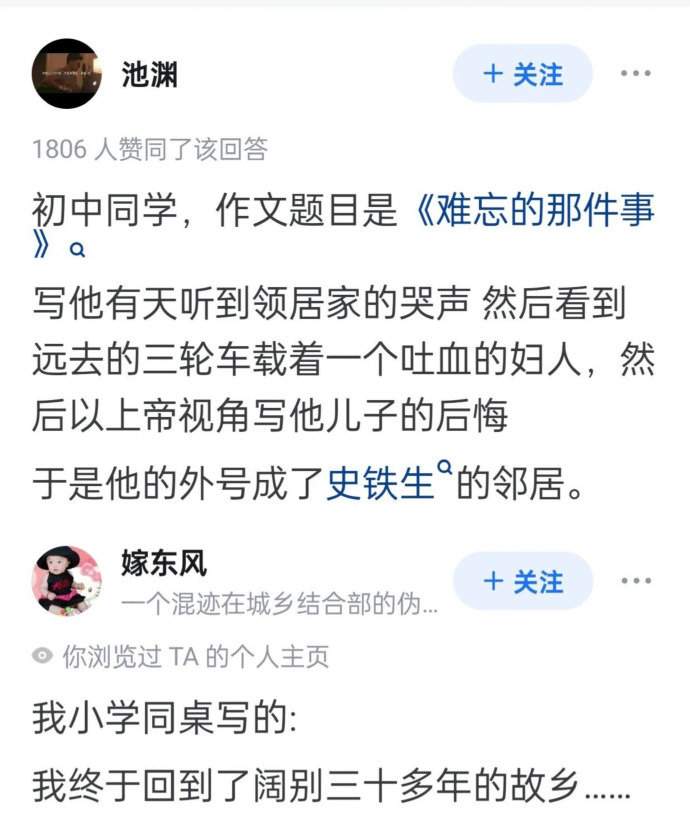Open the username 池渊
This screenshot has width=690, height=821.
pos(150,74)
